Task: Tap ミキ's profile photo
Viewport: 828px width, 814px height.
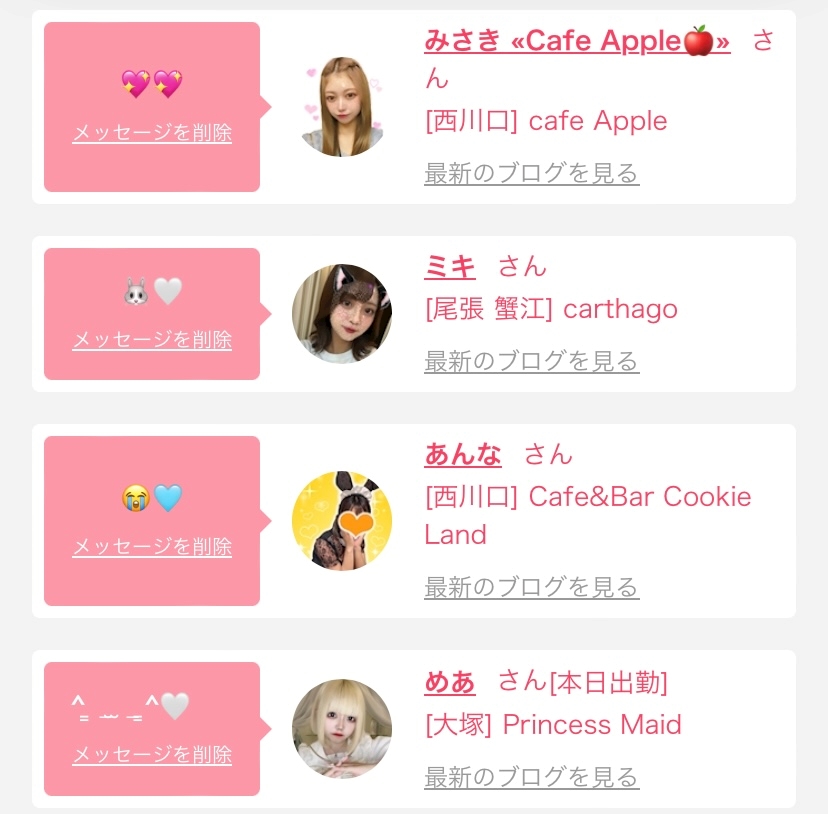Action: (x=342, y=314)
